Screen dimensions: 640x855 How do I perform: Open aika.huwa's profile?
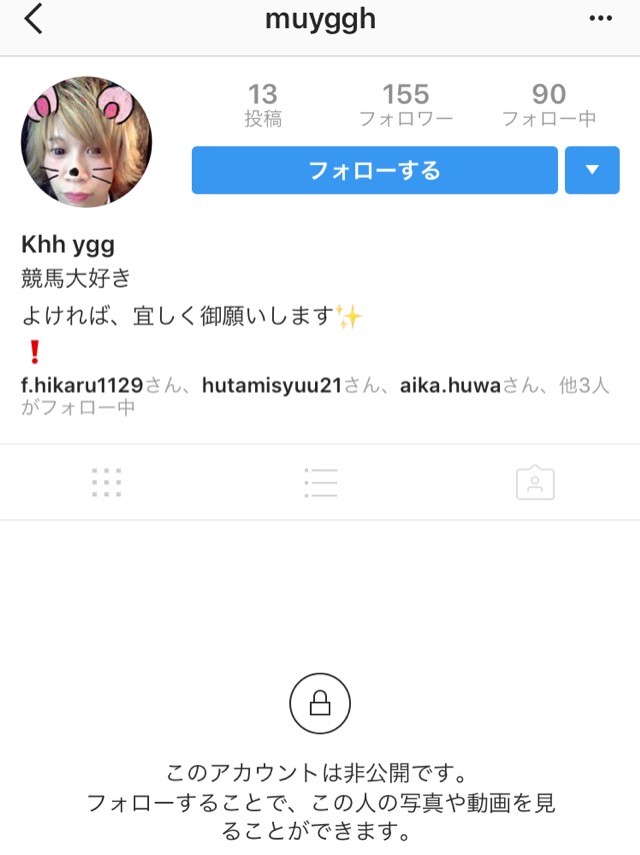(x=449, y=385)
